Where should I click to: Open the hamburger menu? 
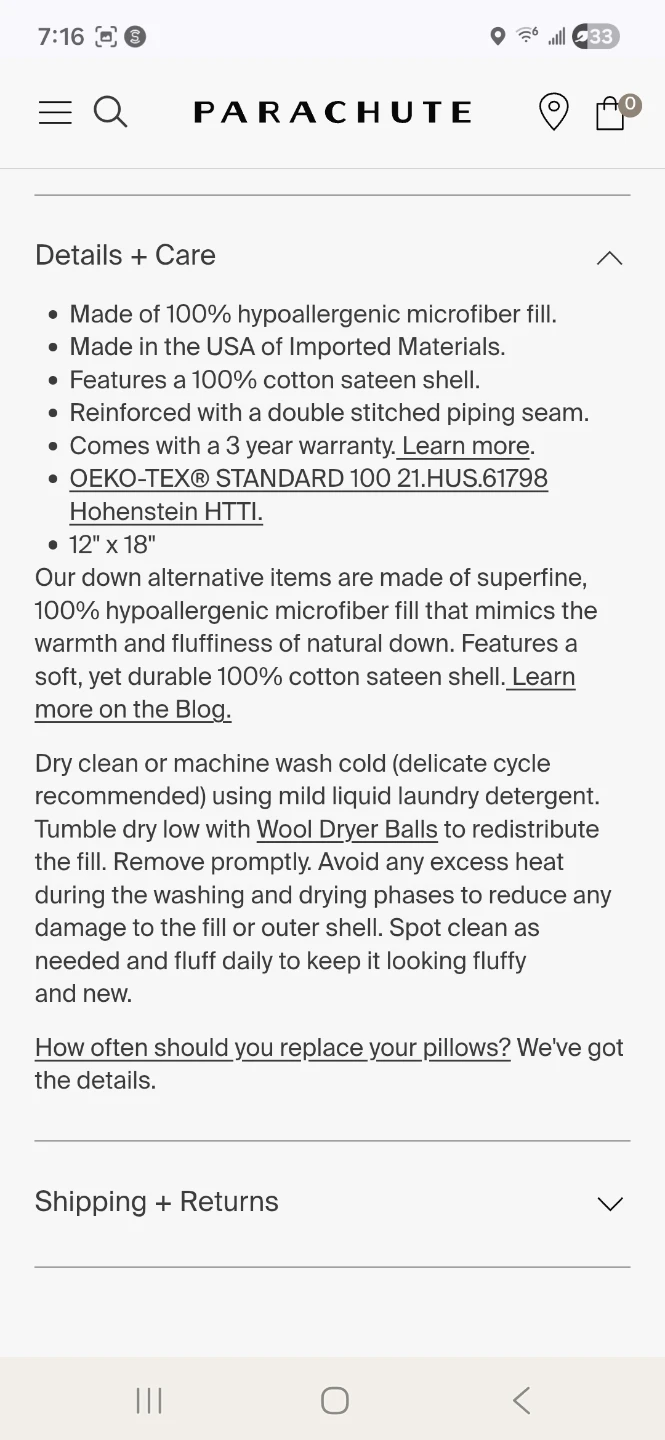(x=55, y=112)
